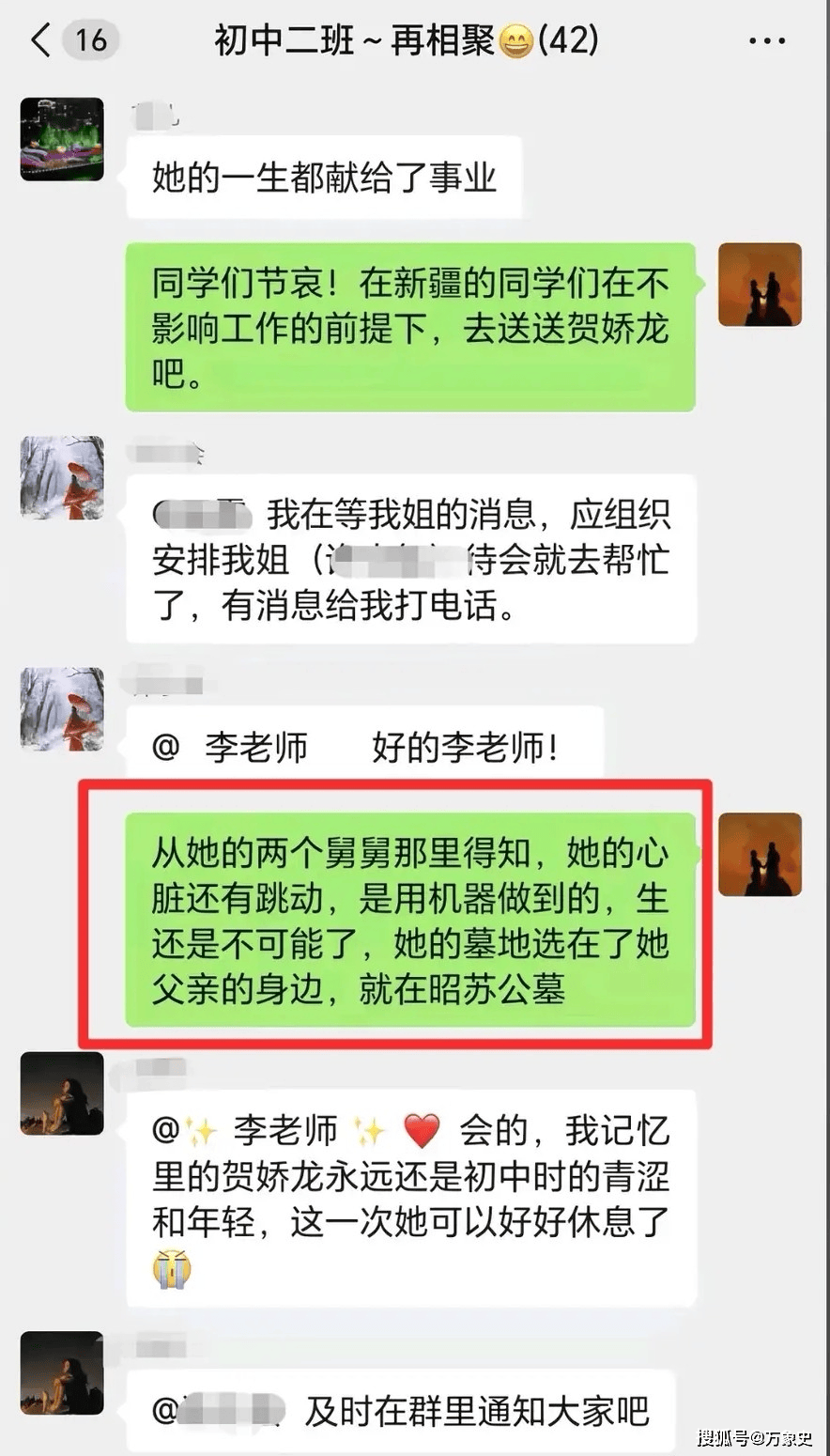Open the group chat overflow menu
The width and height of the screenshot is (830, 1456).
pyautogui.click(x=766, y=41)
